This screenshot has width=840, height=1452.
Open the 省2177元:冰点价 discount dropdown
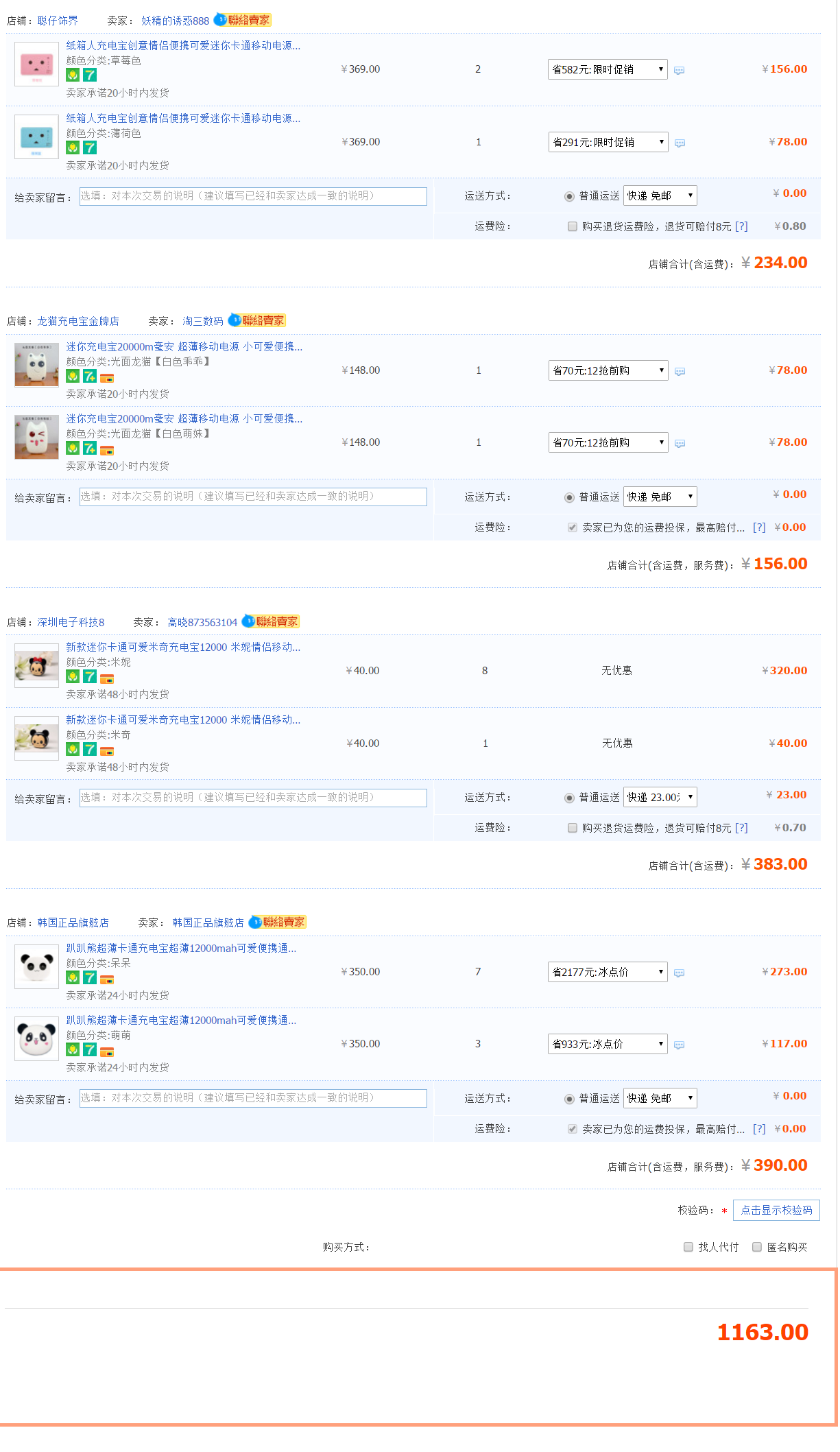[607, 972]
